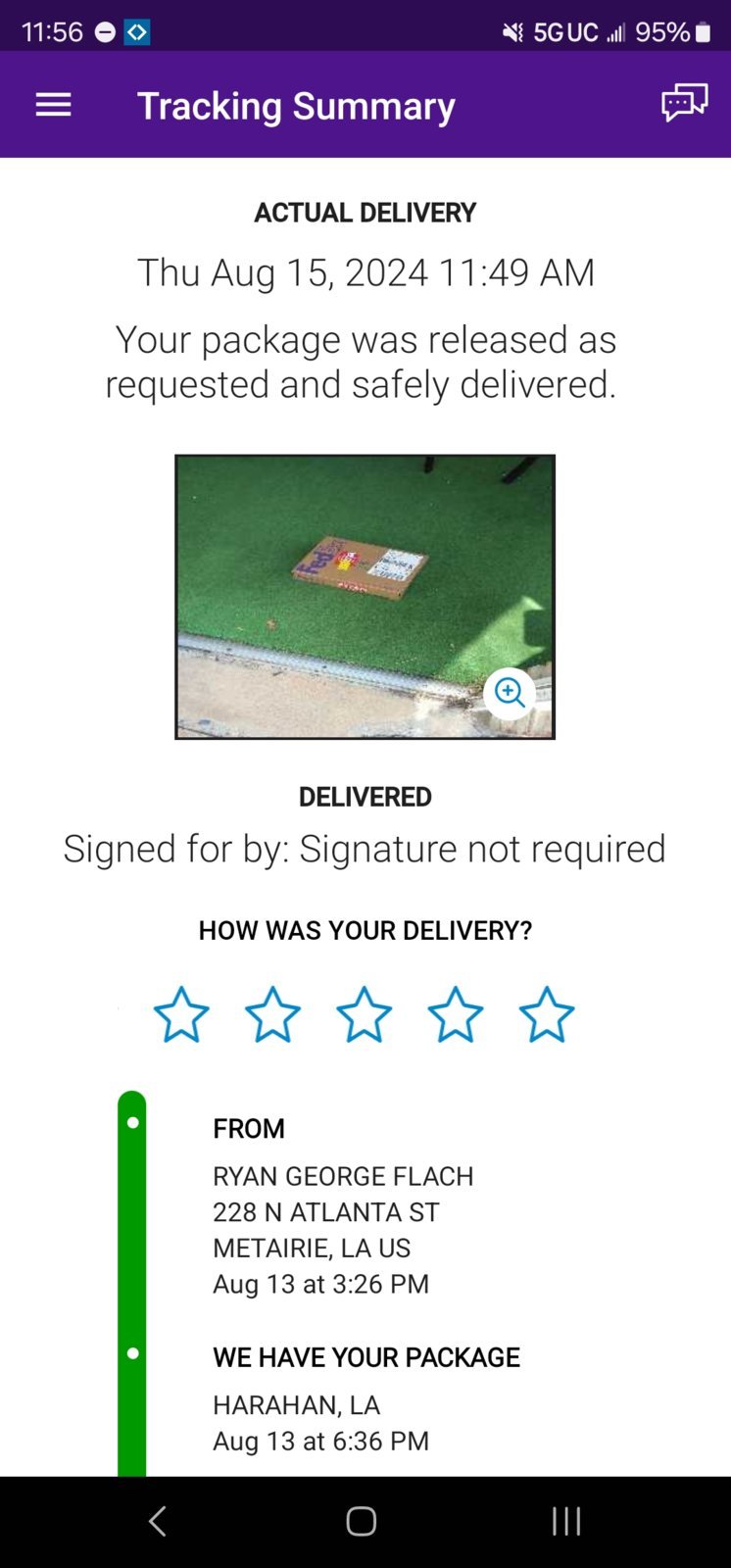
Task: Select the fourth rating star
Action: click(x=456, y=1014)
